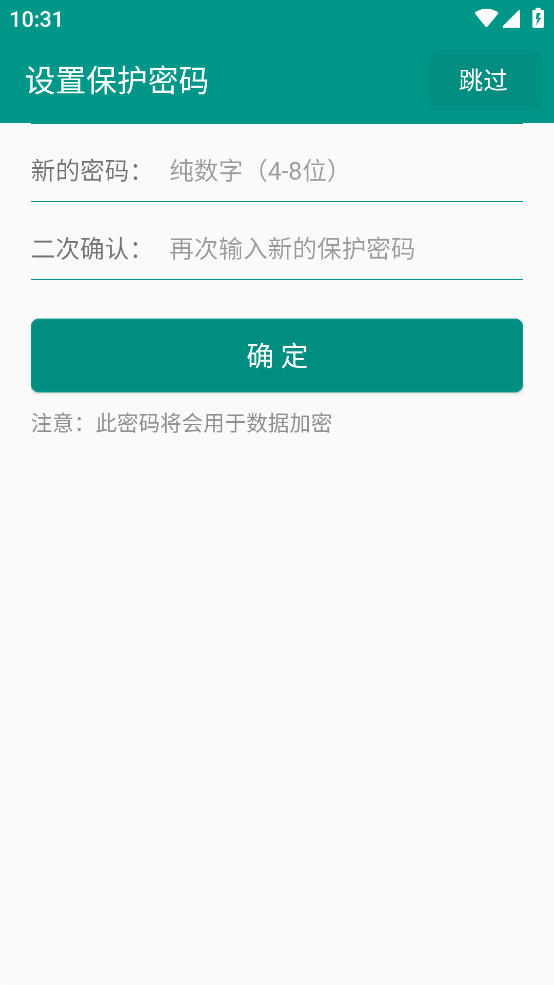This screenshot has height=985, width=554.
Task: Confirm with the 确定 button
Action: (277, 356)
